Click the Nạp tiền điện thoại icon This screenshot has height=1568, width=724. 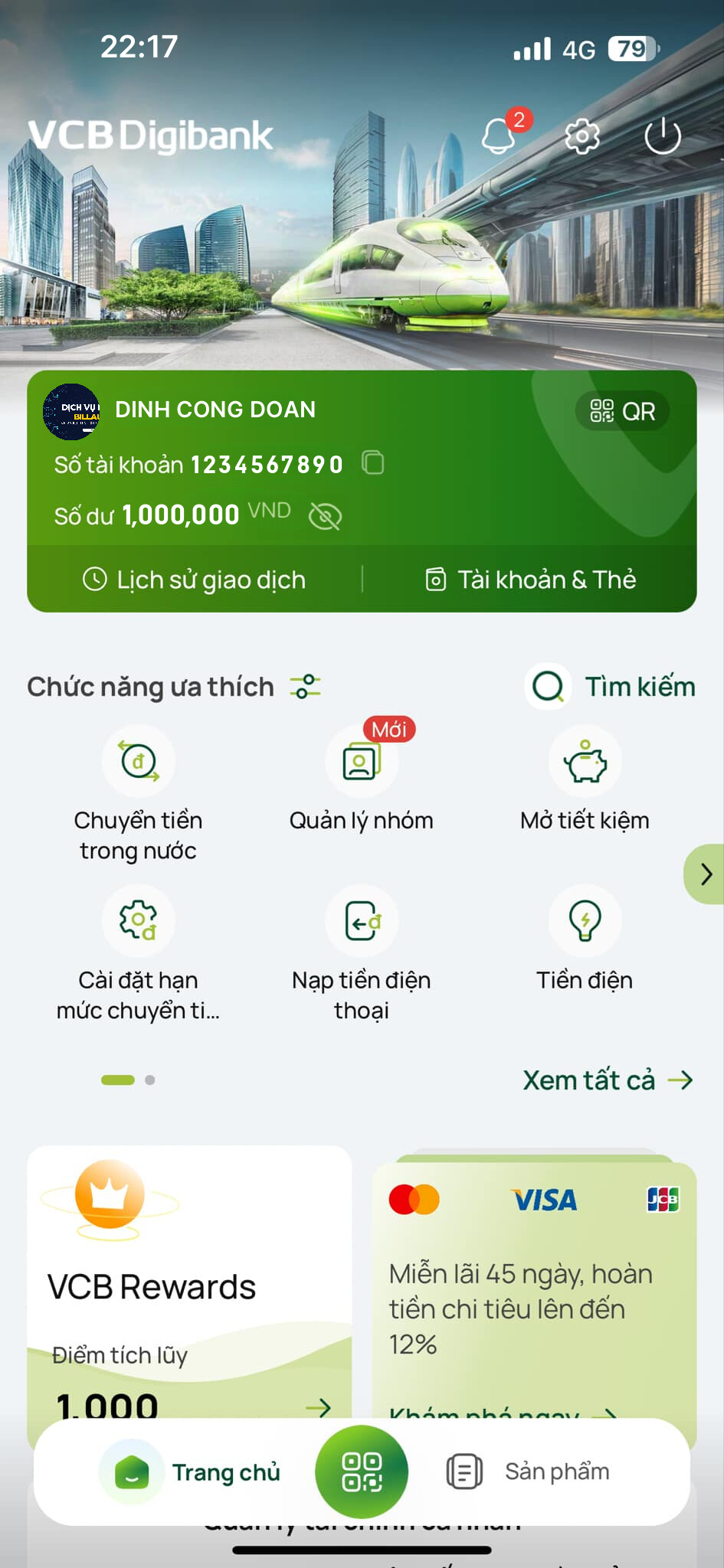(x=362, y=921)
